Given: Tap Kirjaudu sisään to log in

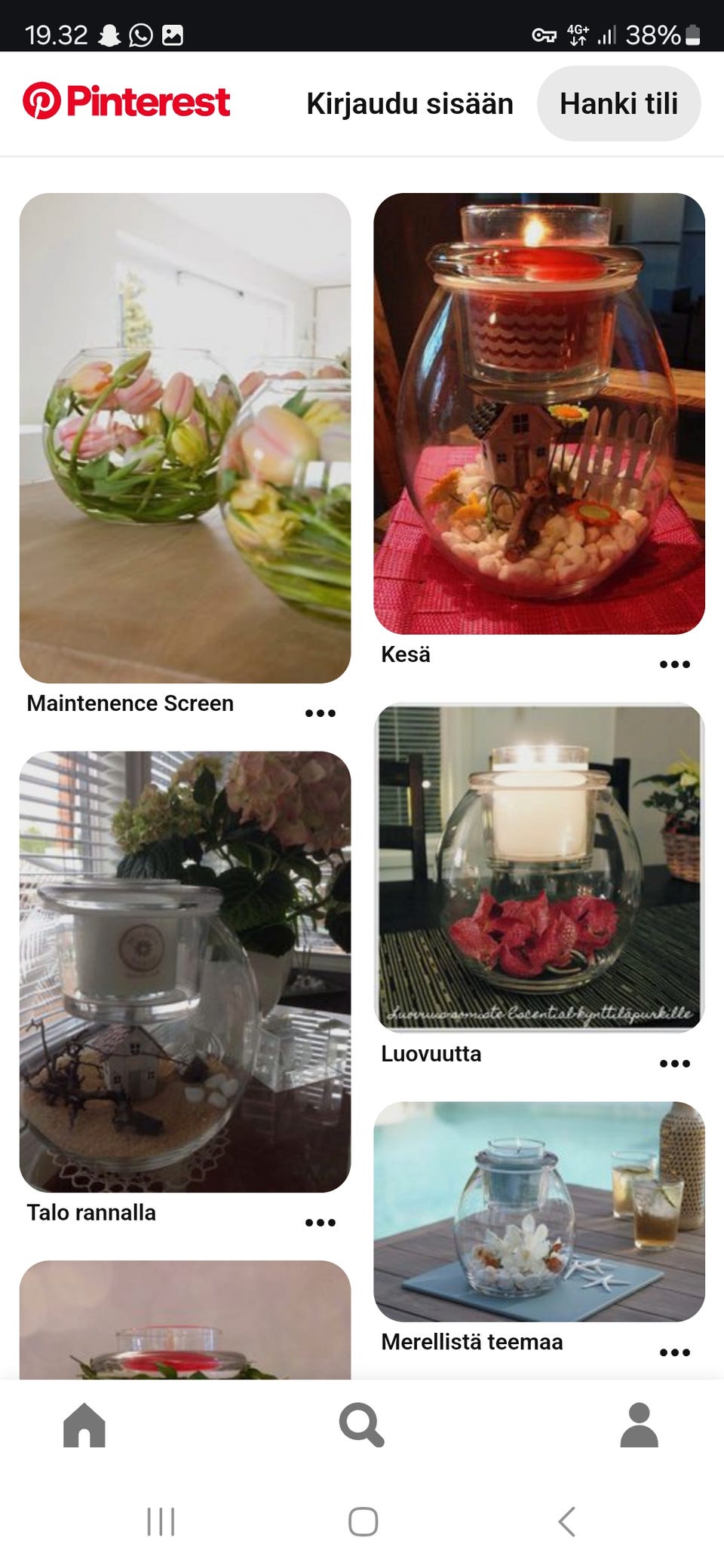Looking at the screenshot, I should tap(410, 104).
